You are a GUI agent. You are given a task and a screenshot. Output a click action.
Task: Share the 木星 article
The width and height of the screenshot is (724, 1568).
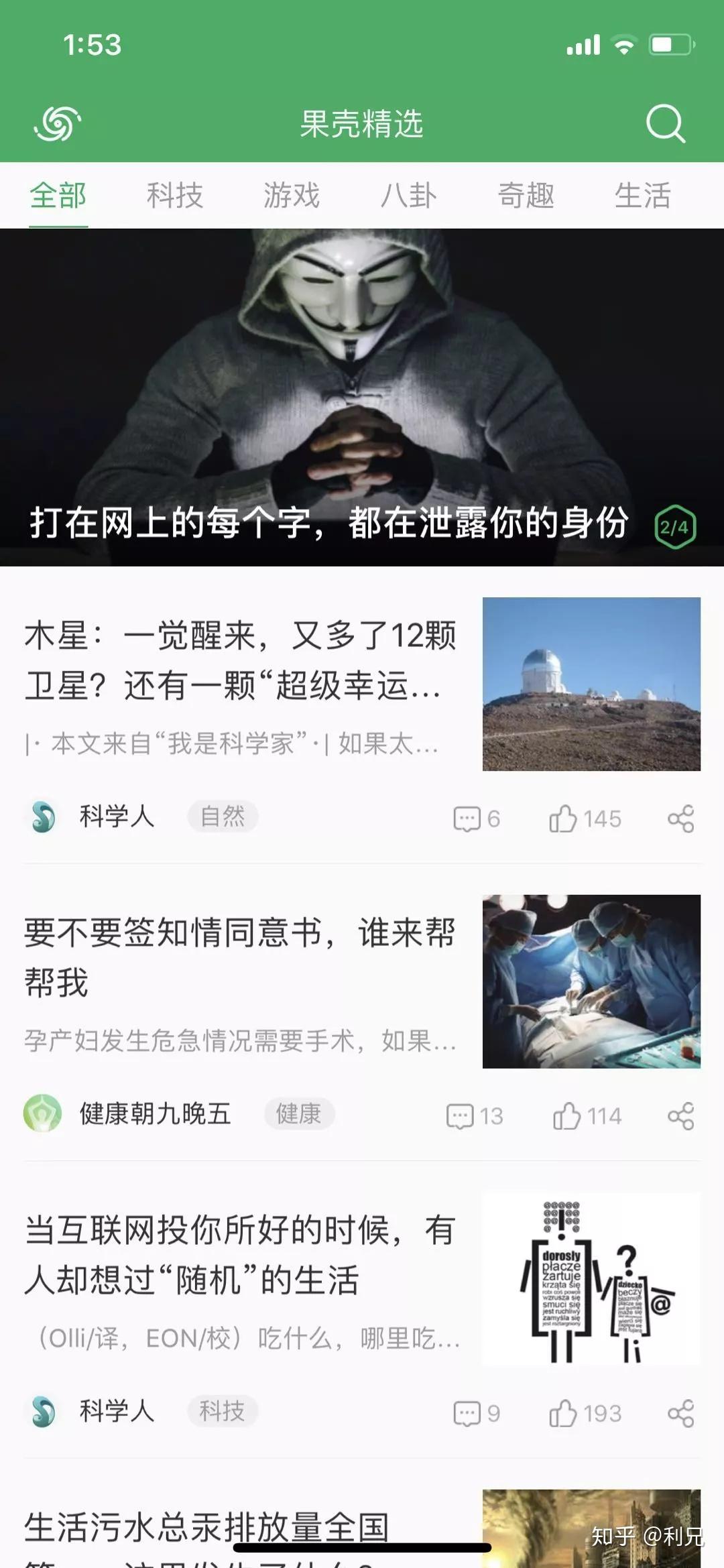[x=680, y=819]
